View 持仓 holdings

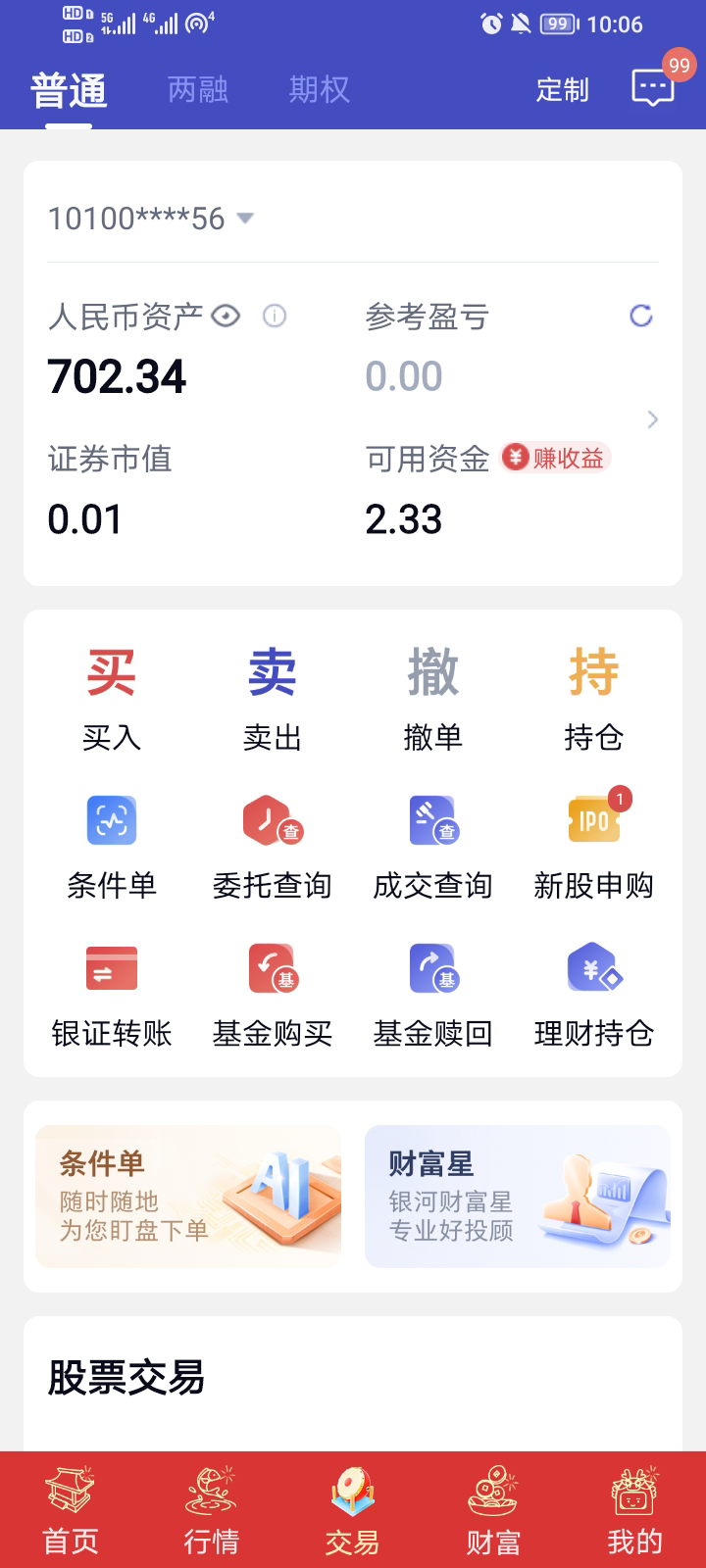tap(593, 697)
